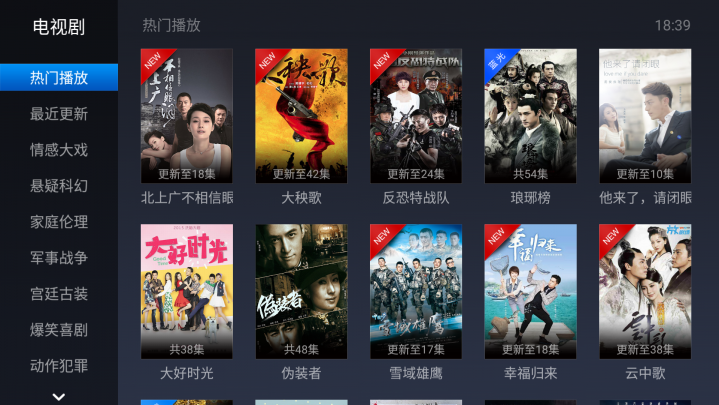Image resolution: width=719 pixels, height=405 pixels.
Task: Open 动作犯罪 category
Action: pos(59,366)
